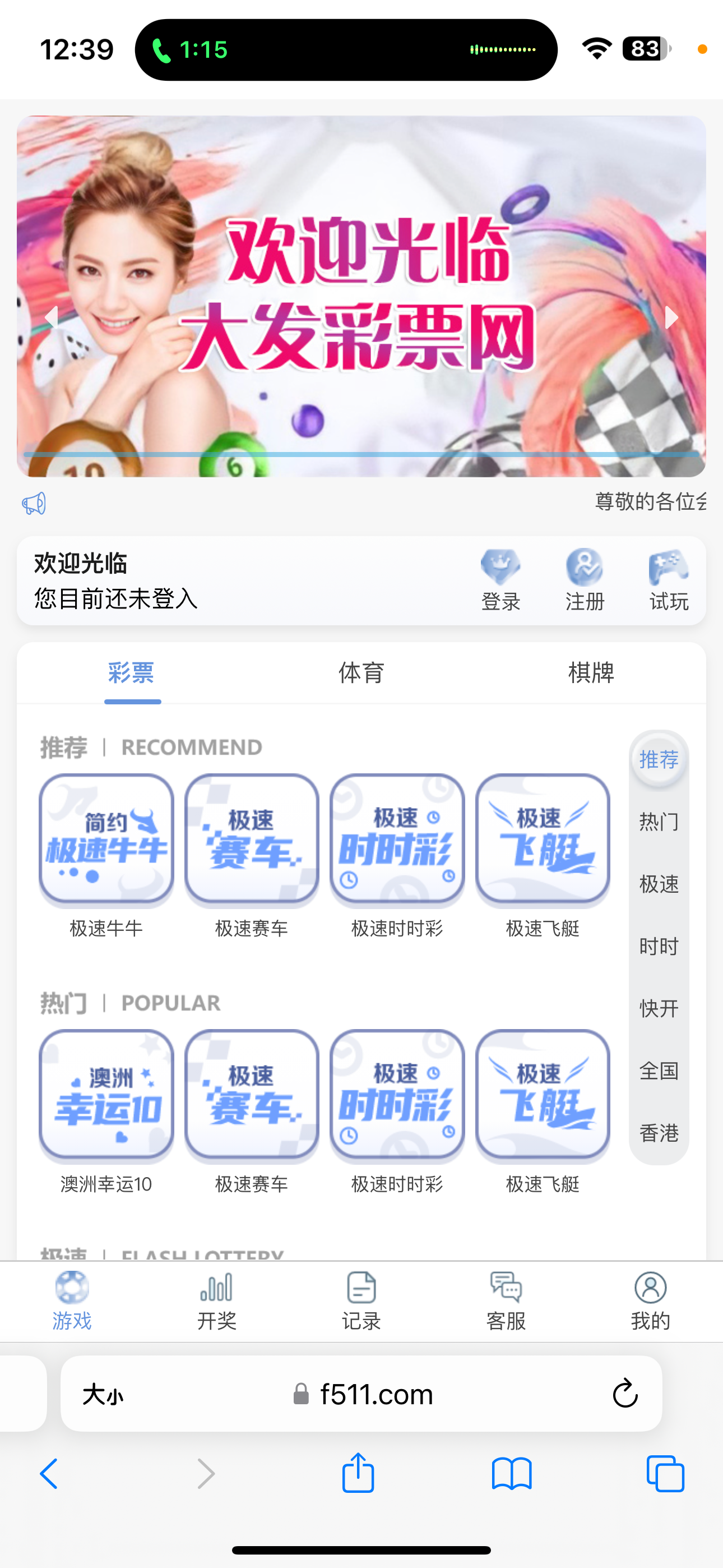Switch to the 棋牌 tab

click(x=590, y=672)
